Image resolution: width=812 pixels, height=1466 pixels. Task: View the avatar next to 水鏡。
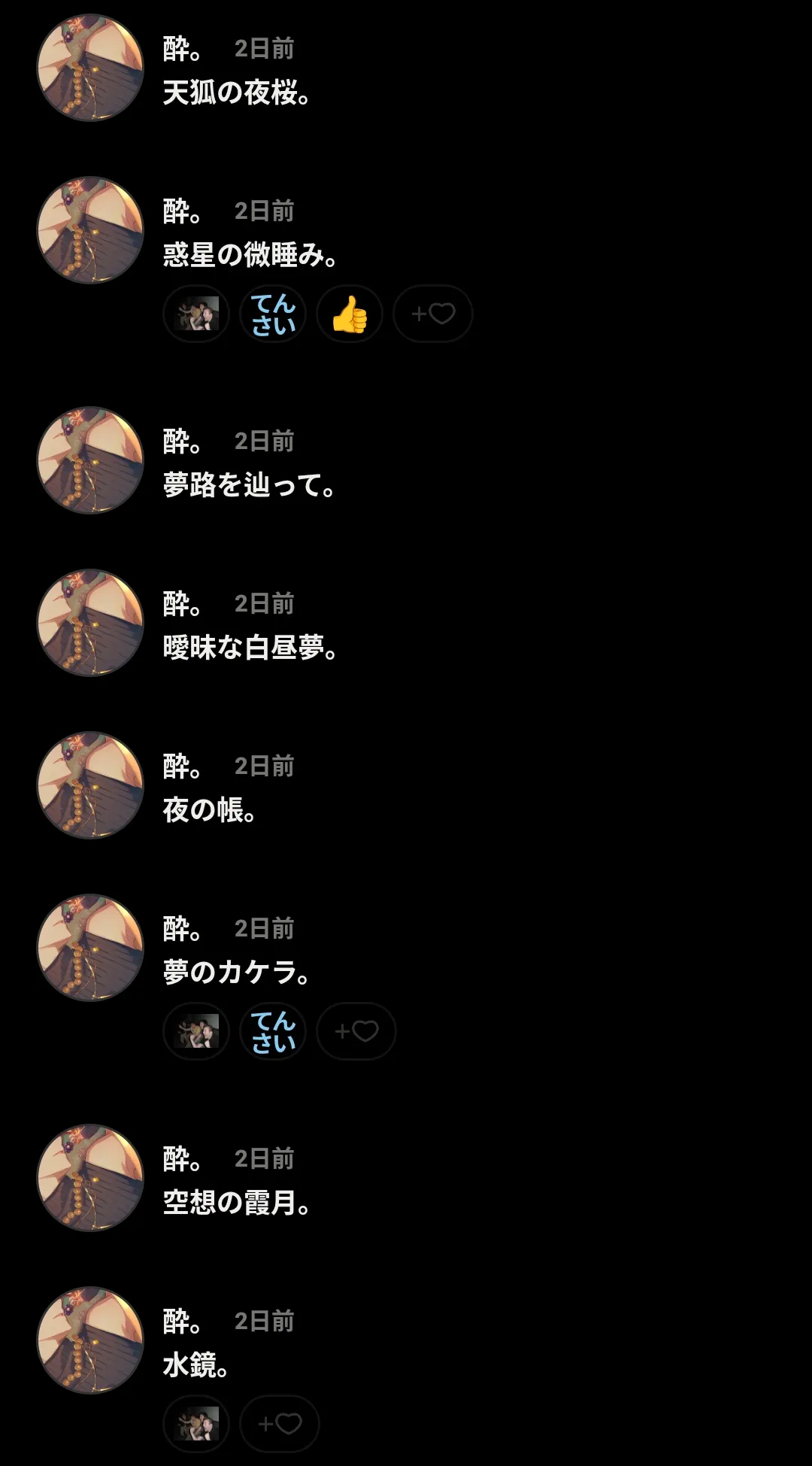[x=90, y=1340]
